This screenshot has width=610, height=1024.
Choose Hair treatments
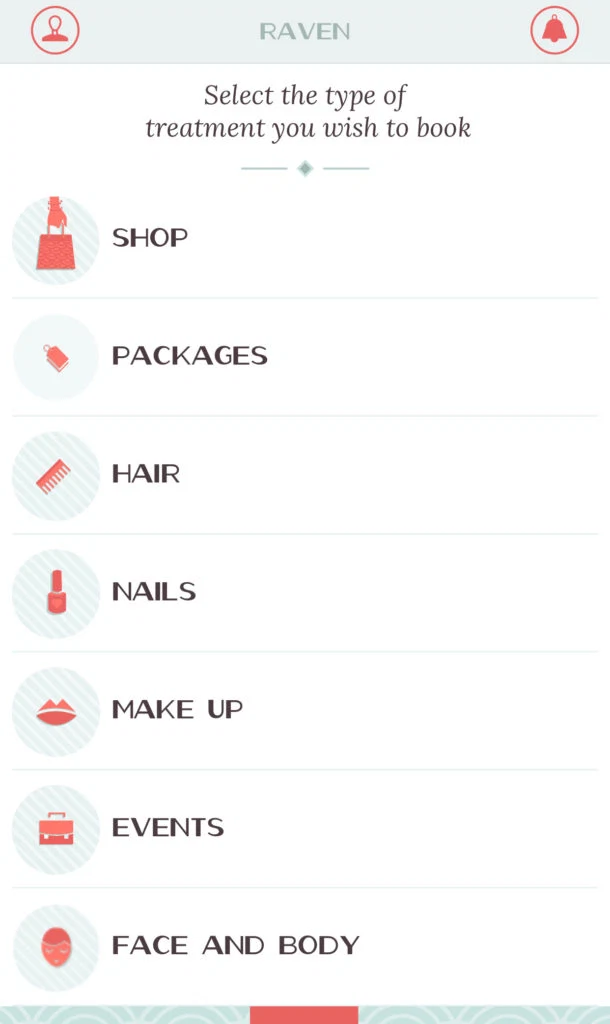tap(146, 474)
